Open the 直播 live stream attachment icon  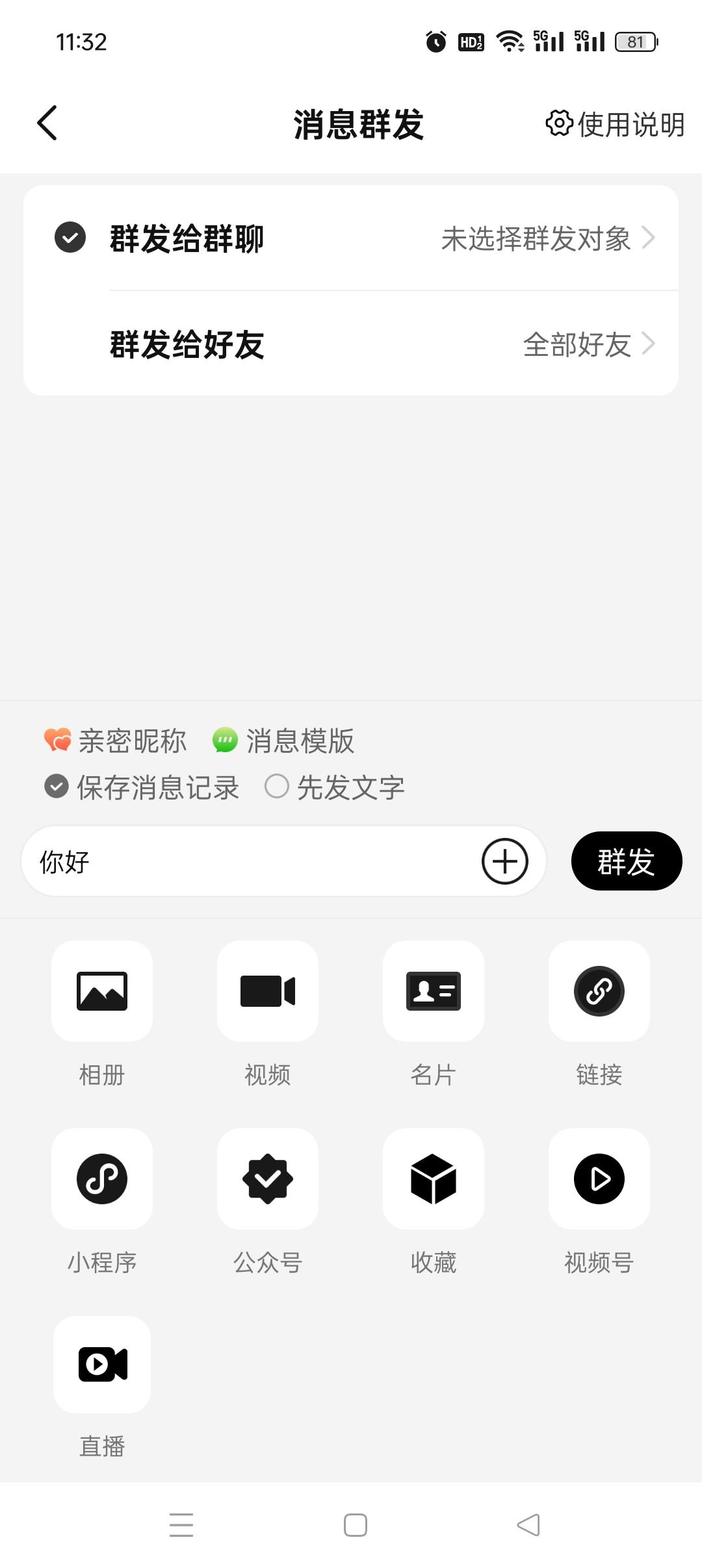[x=101, y=1364]
